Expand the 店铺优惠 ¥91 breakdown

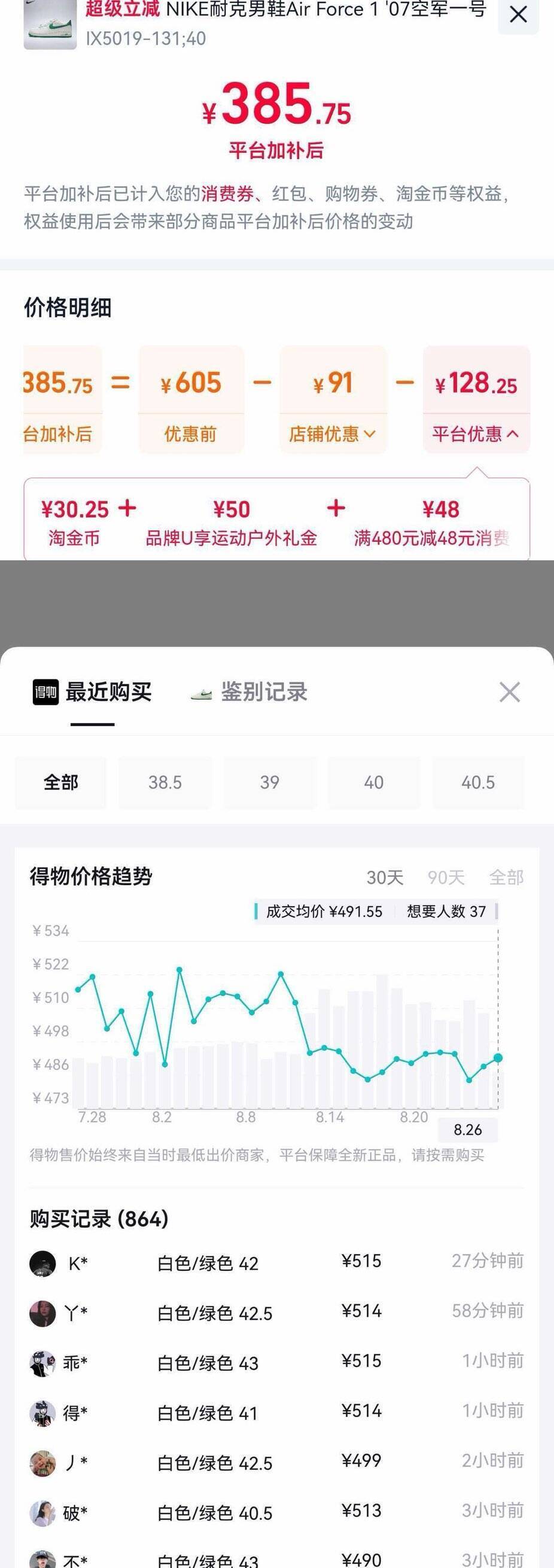click(x=333, y=434)
